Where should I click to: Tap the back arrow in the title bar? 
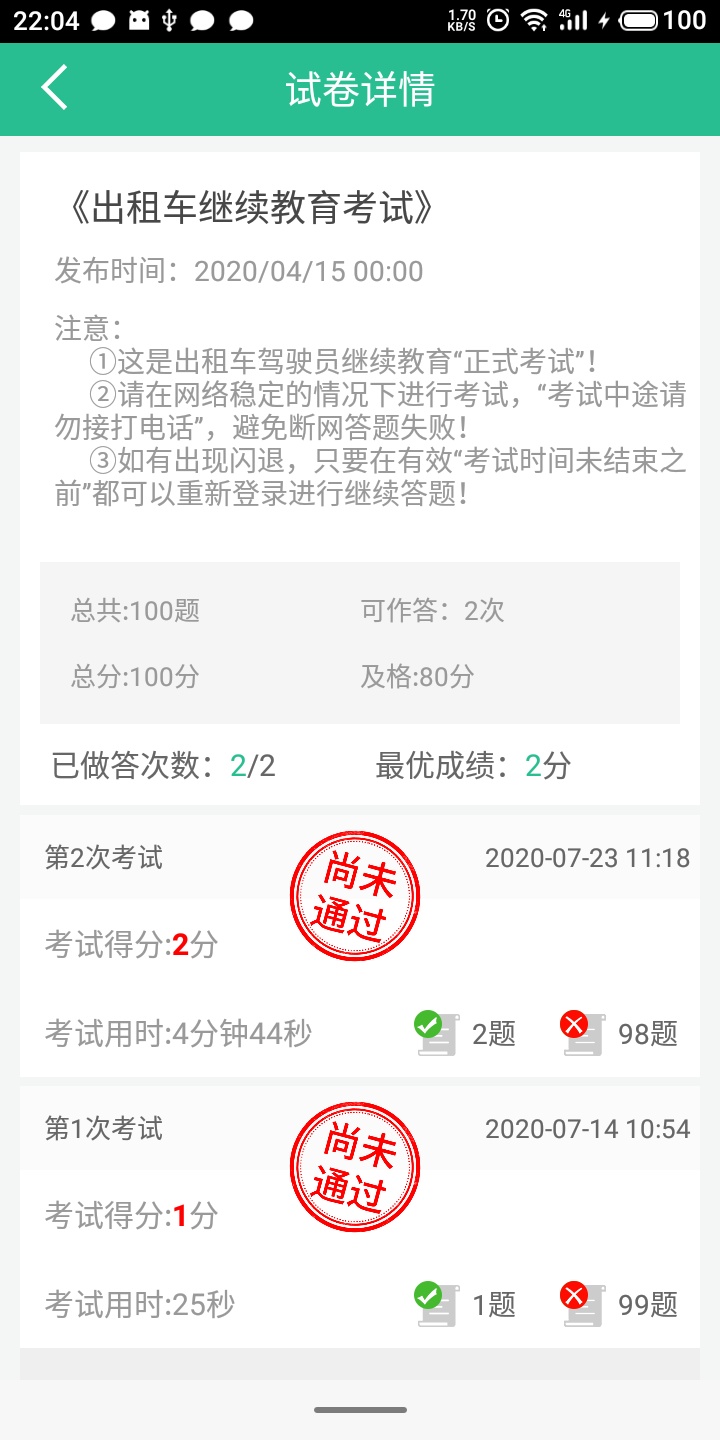coord(54,88)
